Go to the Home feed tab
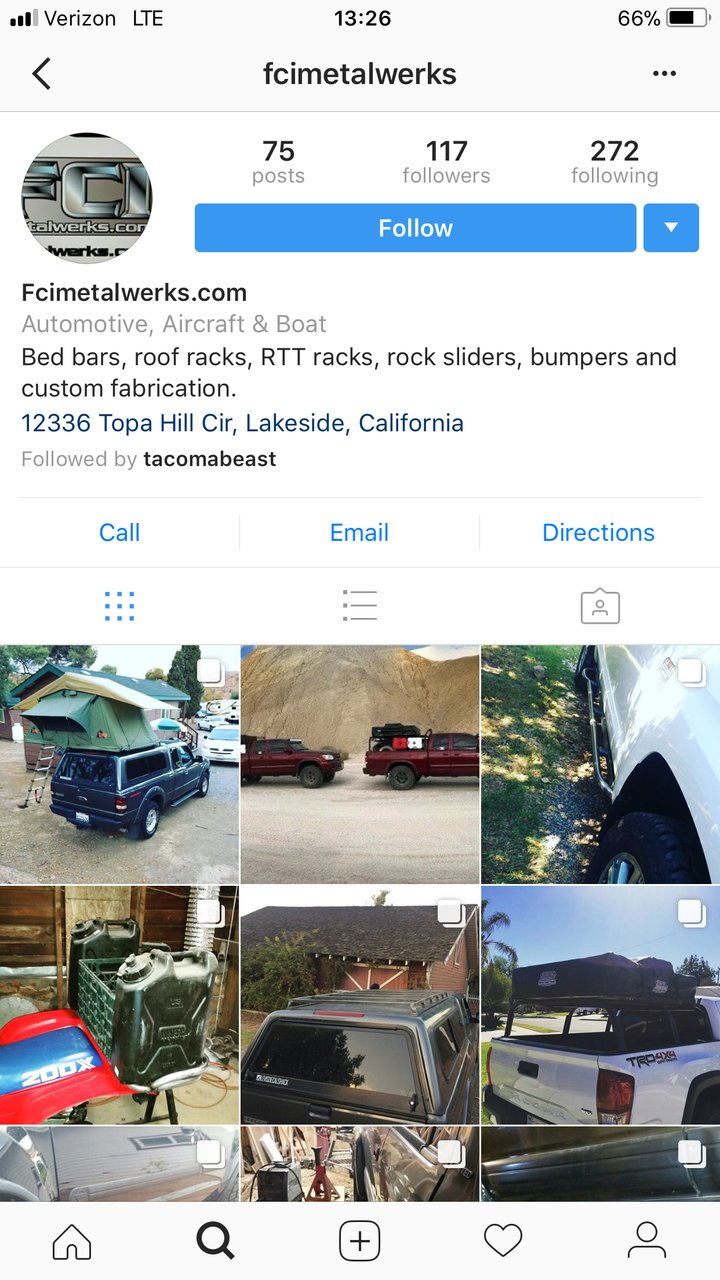 point(72,1241)
